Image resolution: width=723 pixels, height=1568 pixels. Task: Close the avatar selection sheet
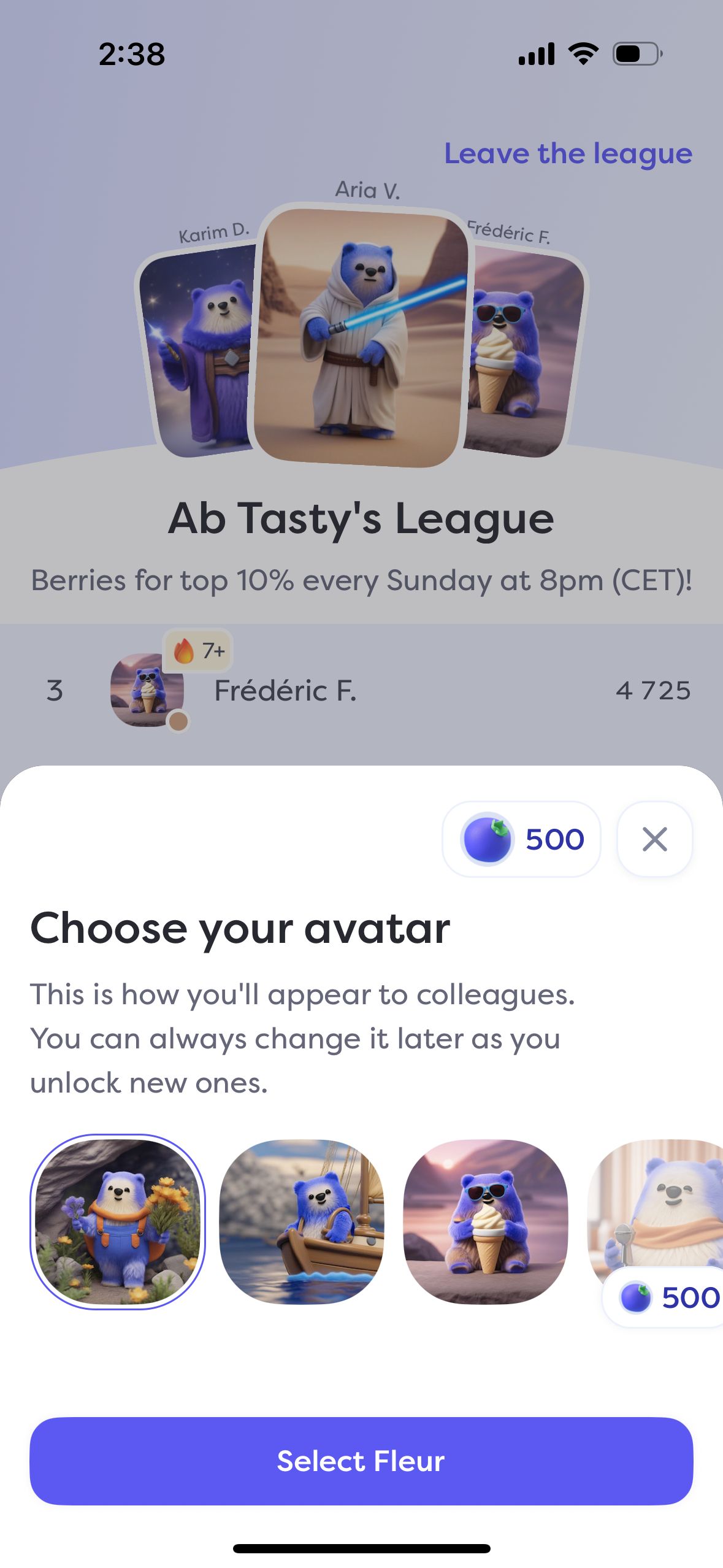point(654,839)
